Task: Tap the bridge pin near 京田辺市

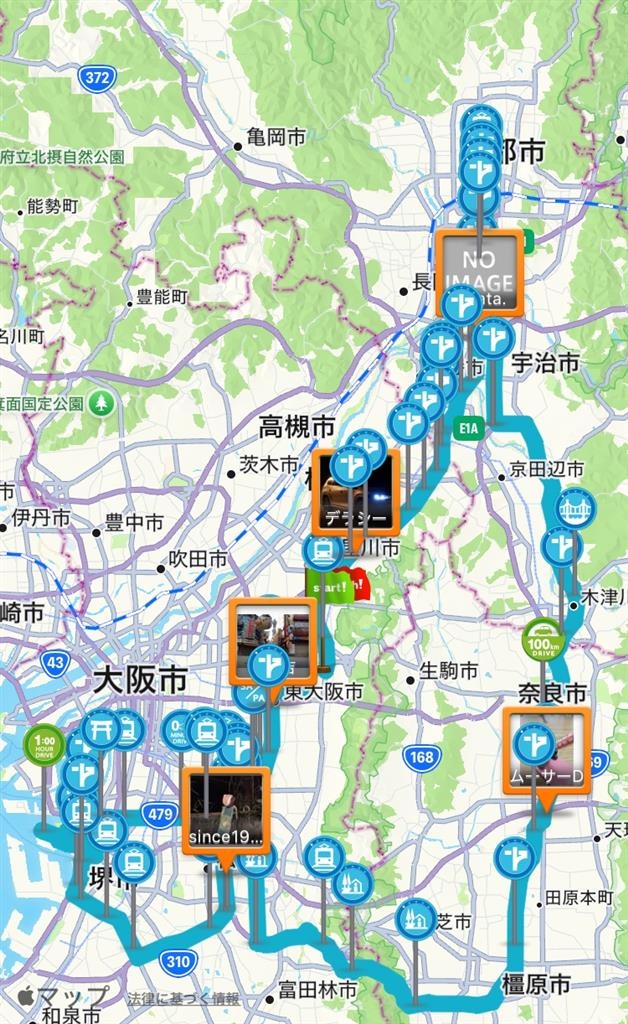Action: (x=575, y=508)
